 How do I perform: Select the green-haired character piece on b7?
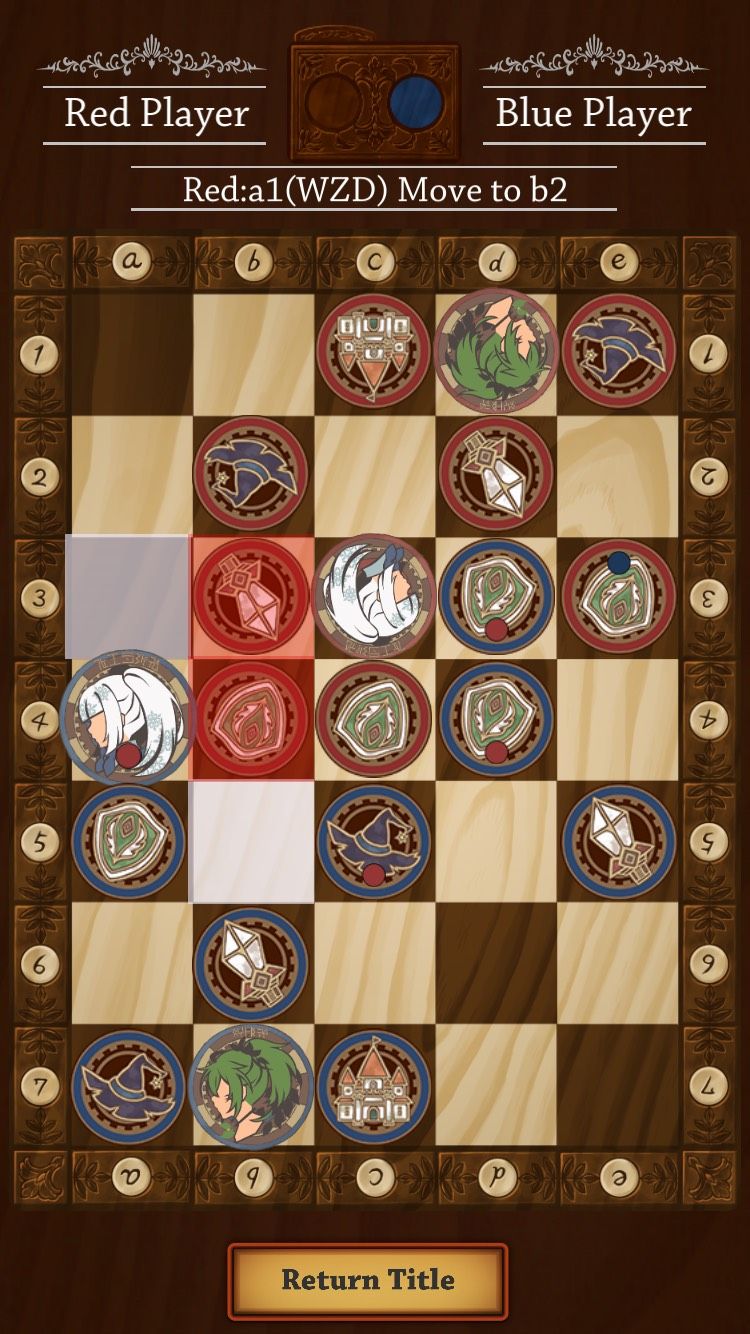(x=251, y=1086)
